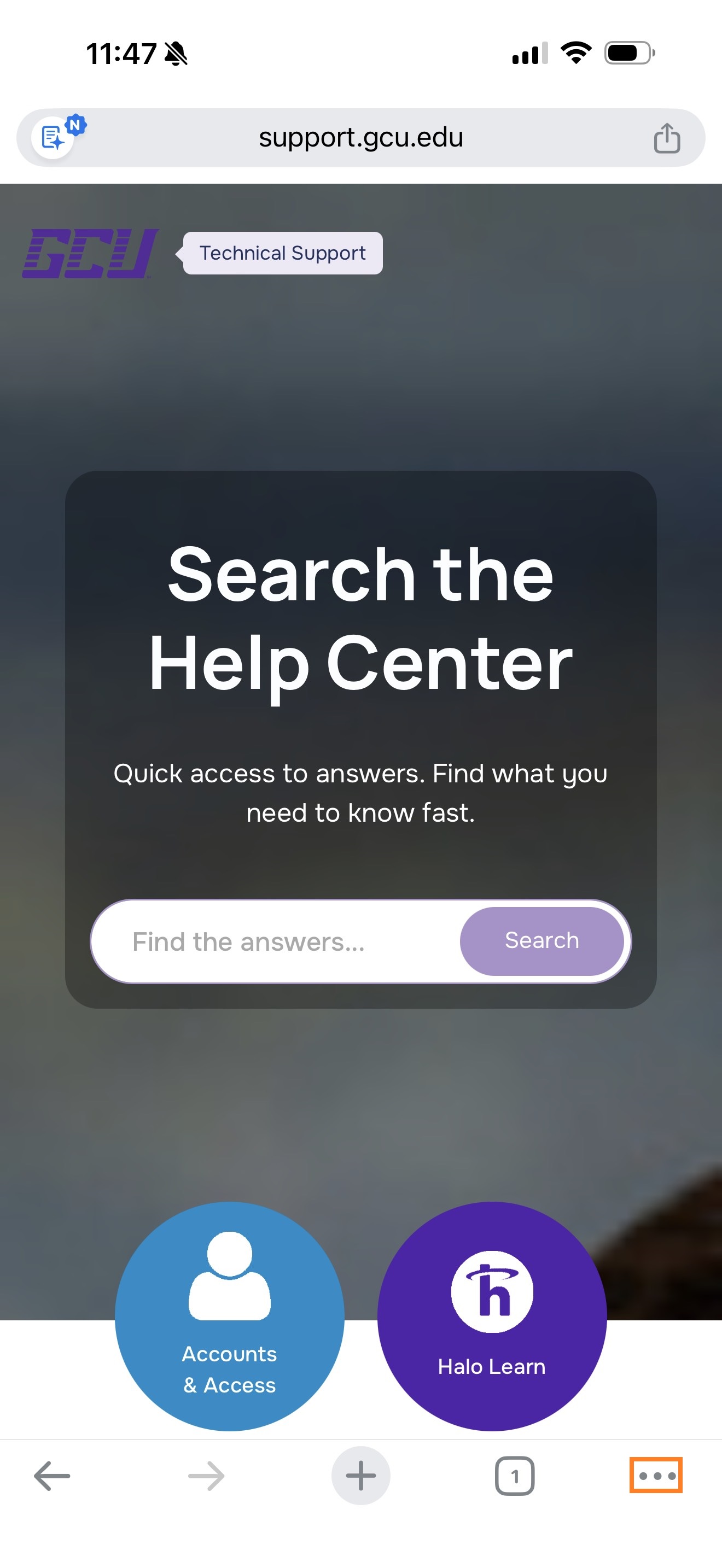Open a new tab with the plus icon
This screenshot has height=1568, width=722.
pos(360,1475)
